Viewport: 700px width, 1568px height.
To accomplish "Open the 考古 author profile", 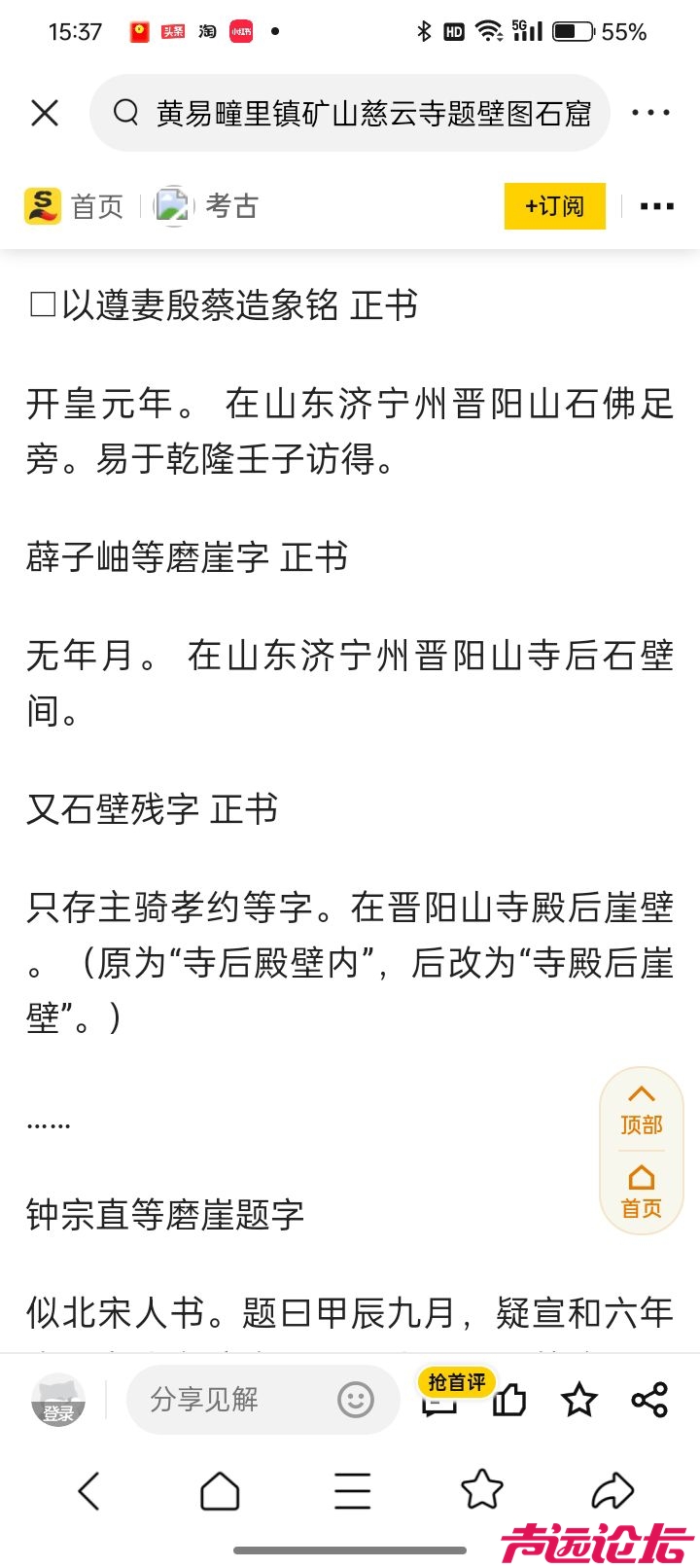I will pyautogui.click(x=207, y=206).
